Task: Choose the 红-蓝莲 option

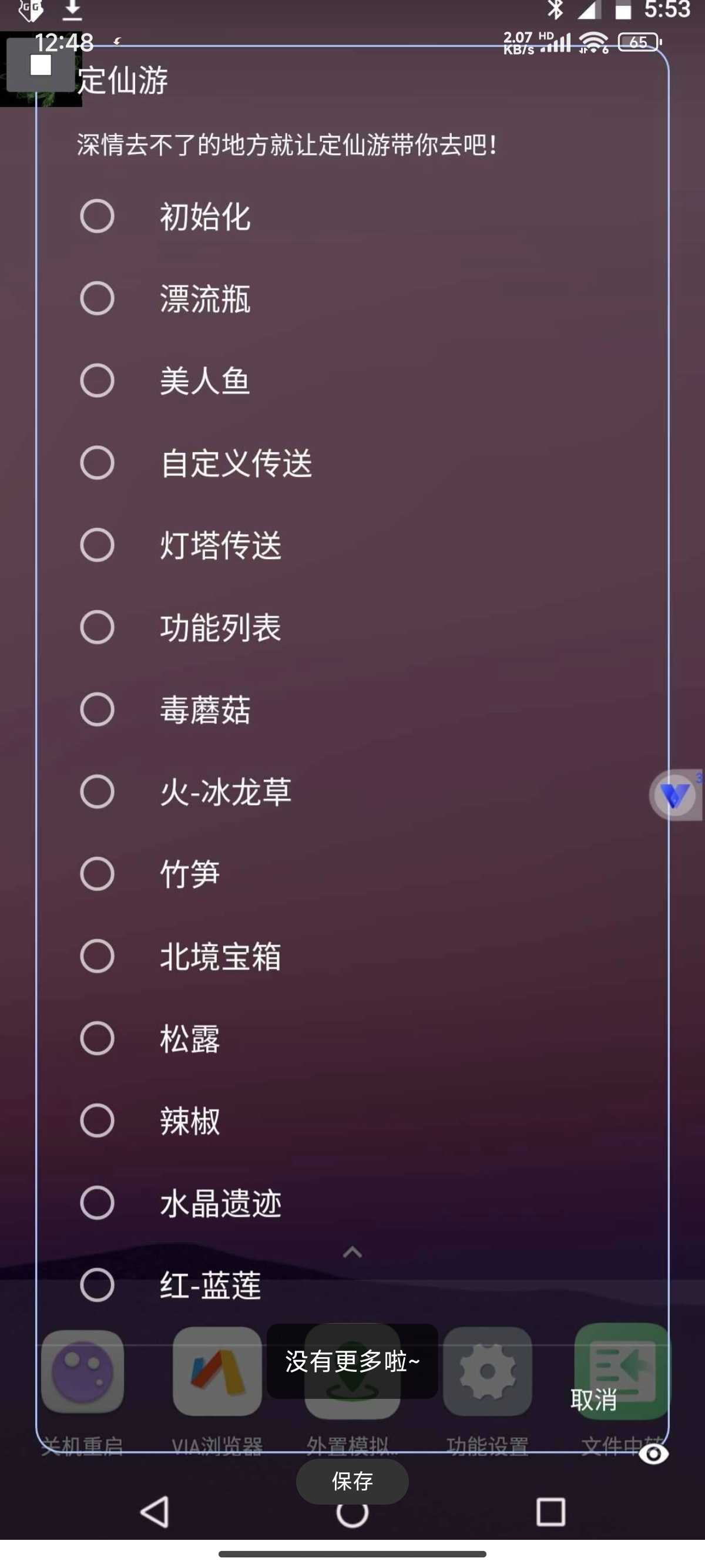Action: pos(352,1284)
